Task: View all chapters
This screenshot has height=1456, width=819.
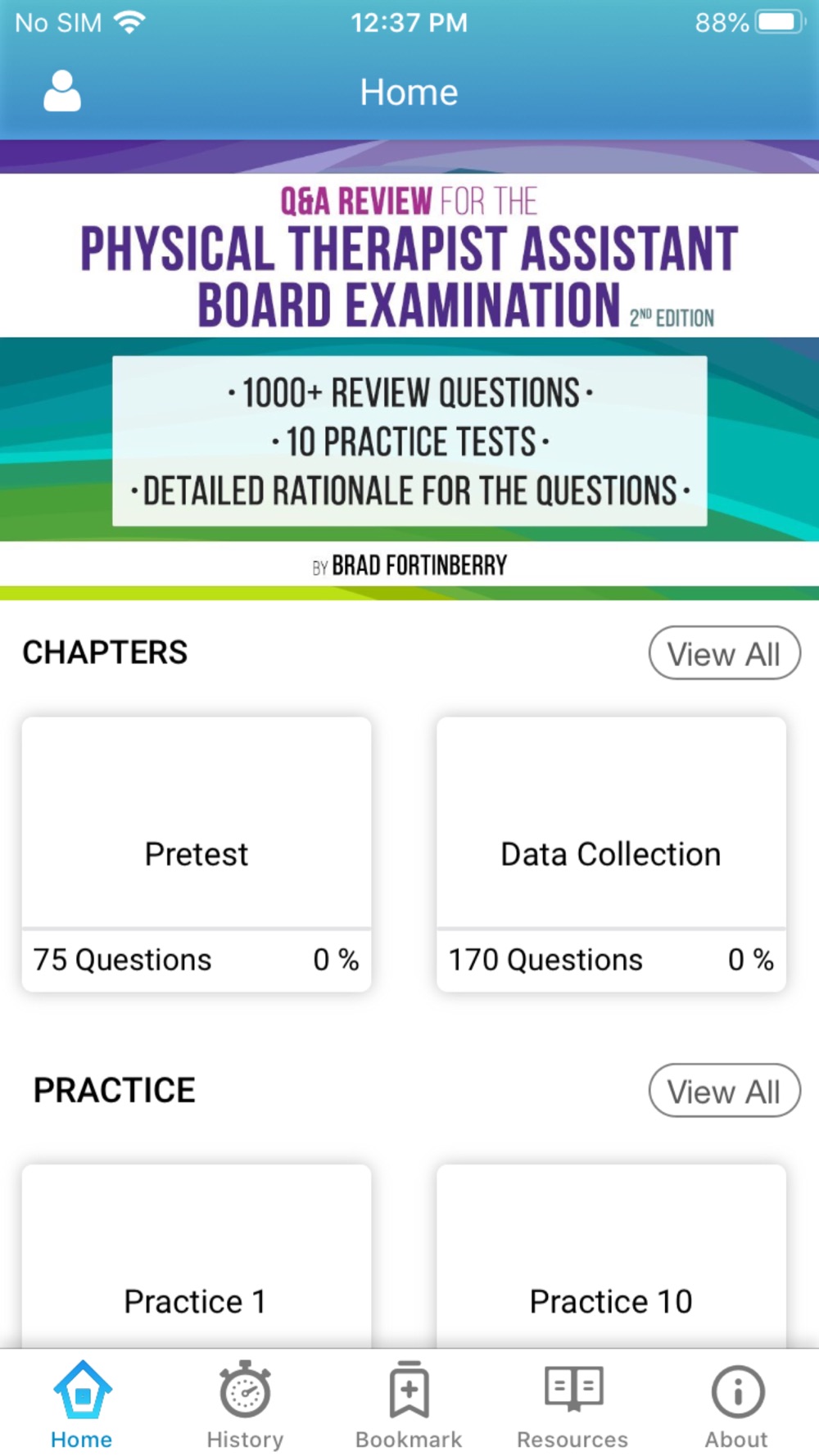Action: point(724,653)
